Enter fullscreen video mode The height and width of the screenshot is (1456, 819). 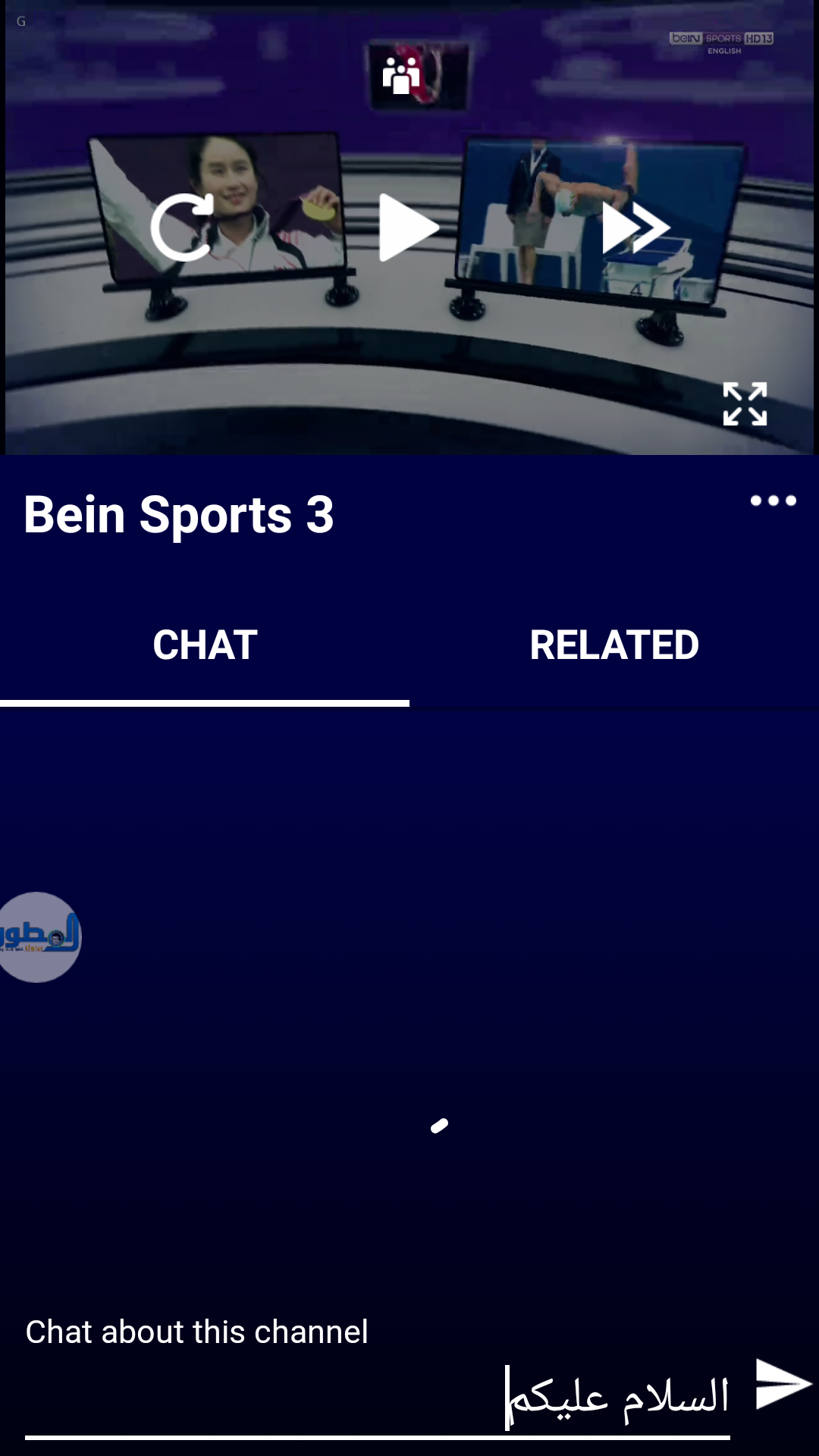point(745,404)
